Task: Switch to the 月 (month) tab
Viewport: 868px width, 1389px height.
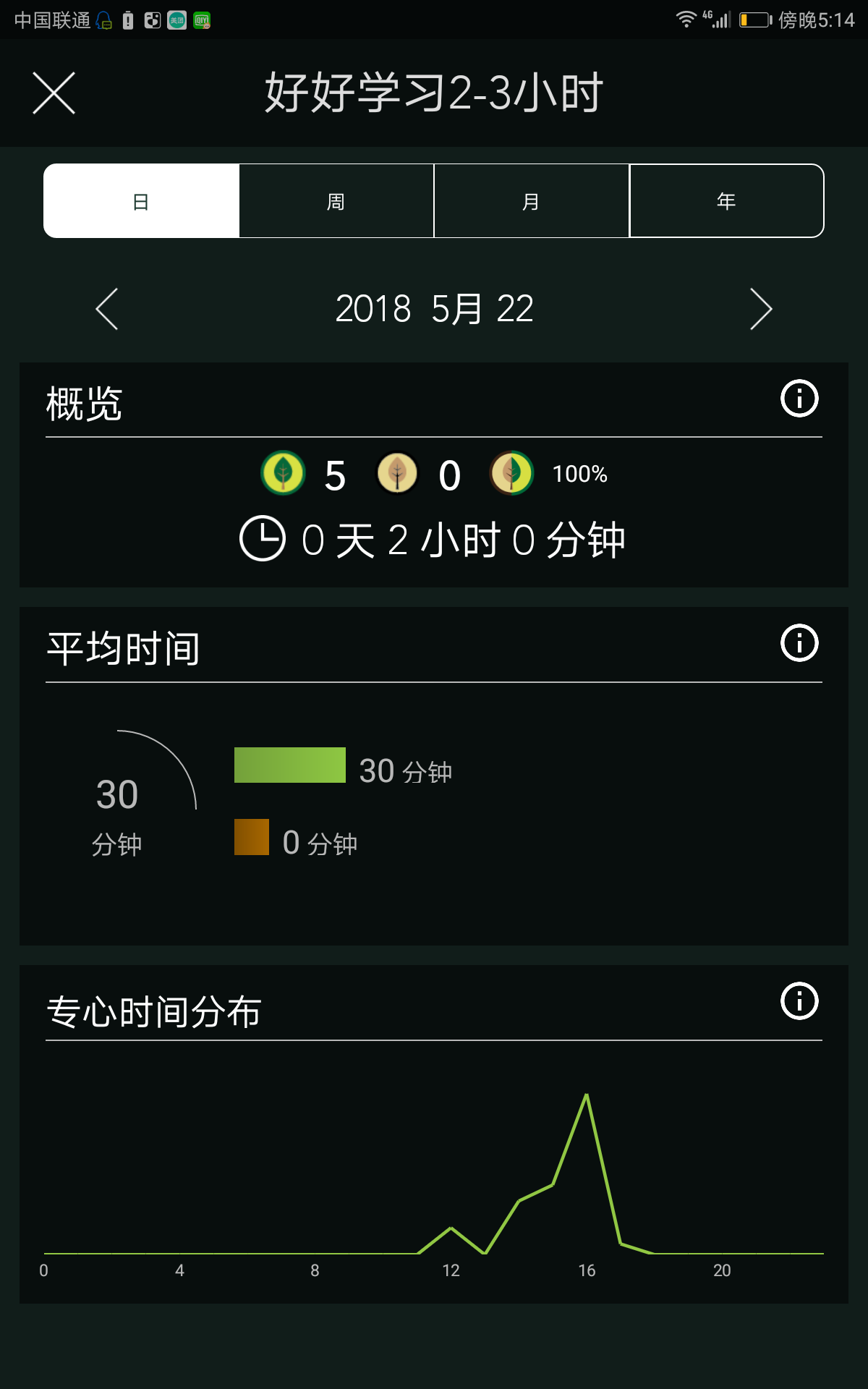Action: pos(532,201)
